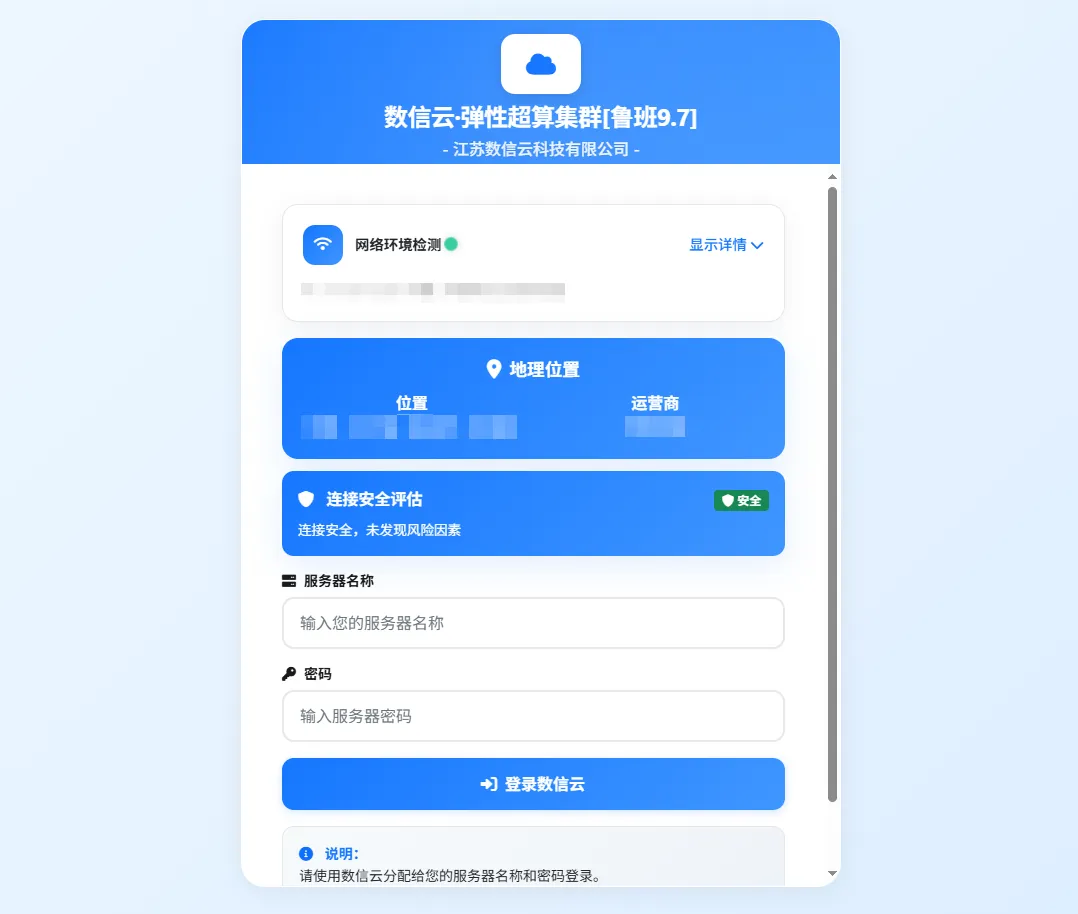Click the scrollbar down arrow

[x=832, y=874]
